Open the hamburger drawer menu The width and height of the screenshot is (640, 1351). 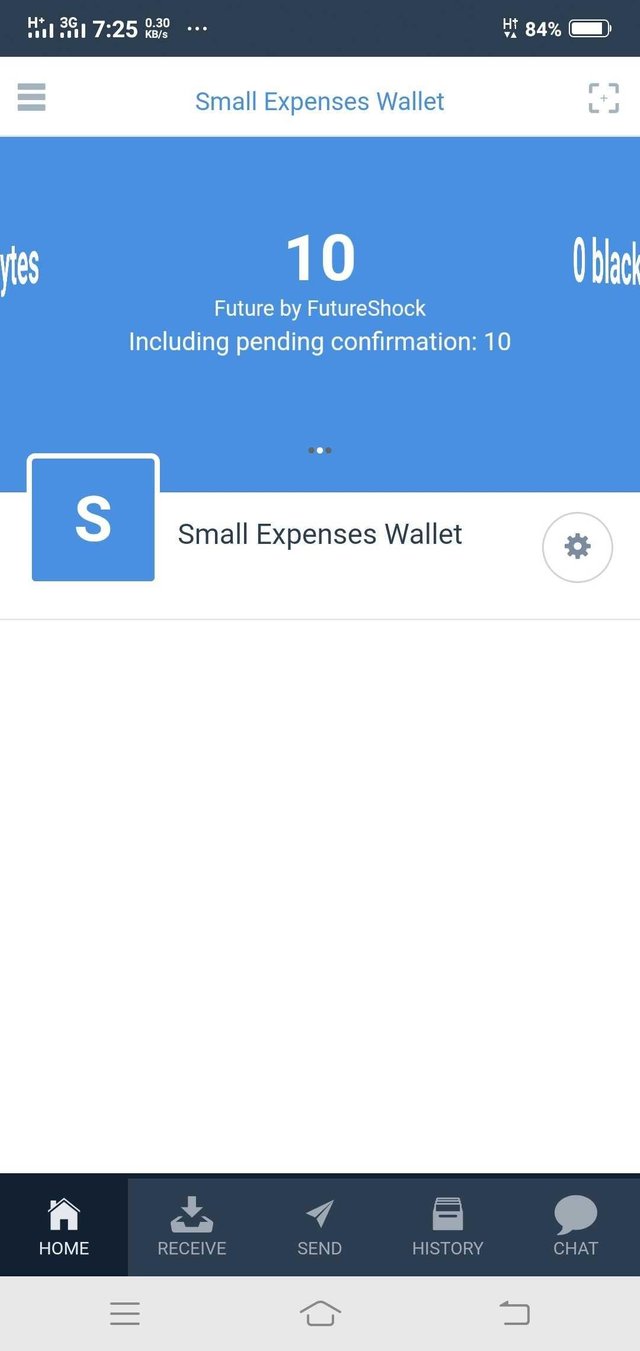[x=32, y=97]
